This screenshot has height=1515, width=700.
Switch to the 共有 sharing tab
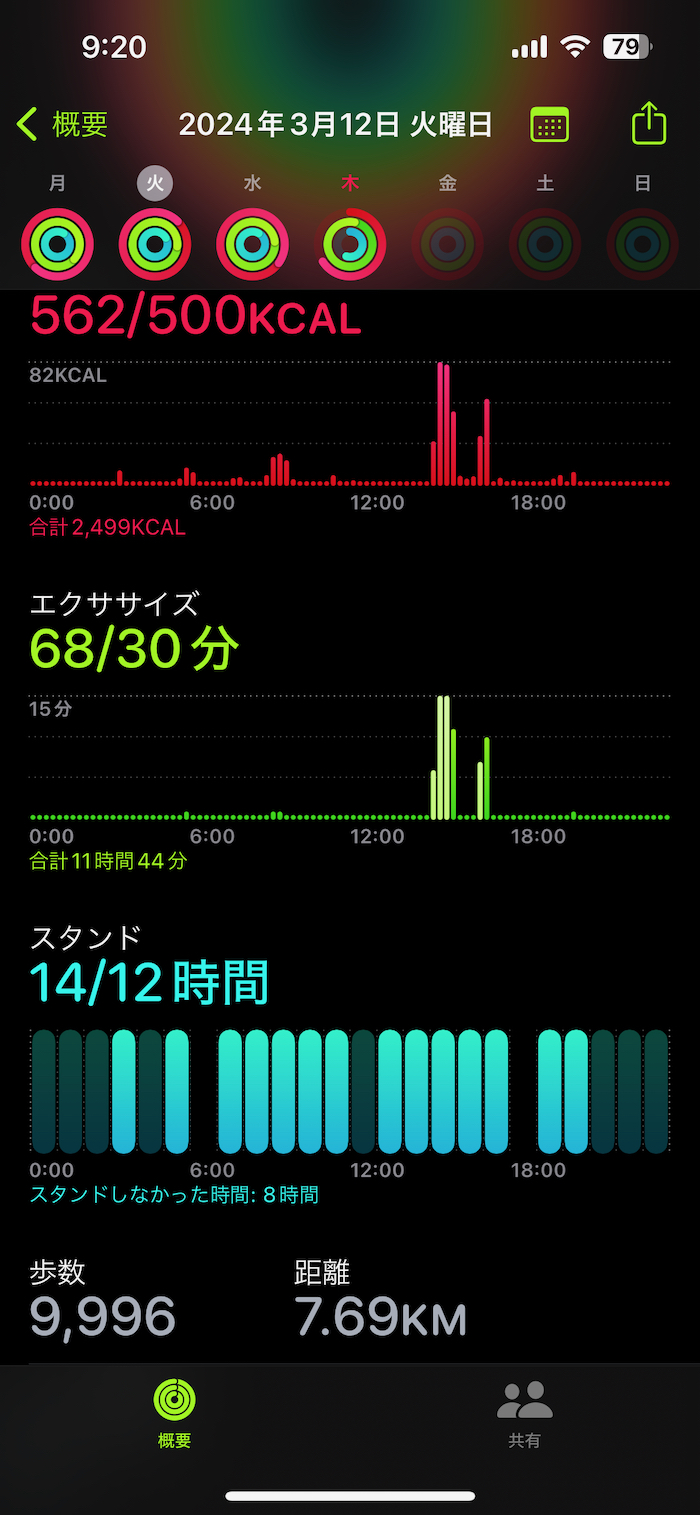[525, 1412]
